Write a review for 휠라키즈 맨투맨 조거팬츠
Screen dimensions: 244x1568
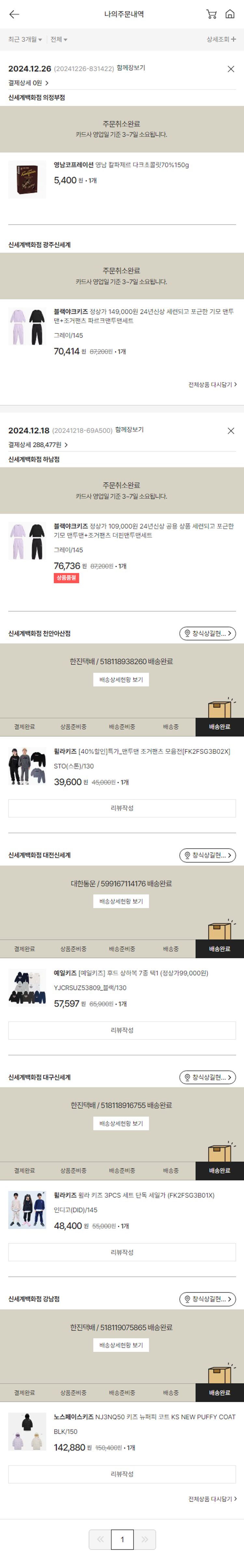[122, 808]
